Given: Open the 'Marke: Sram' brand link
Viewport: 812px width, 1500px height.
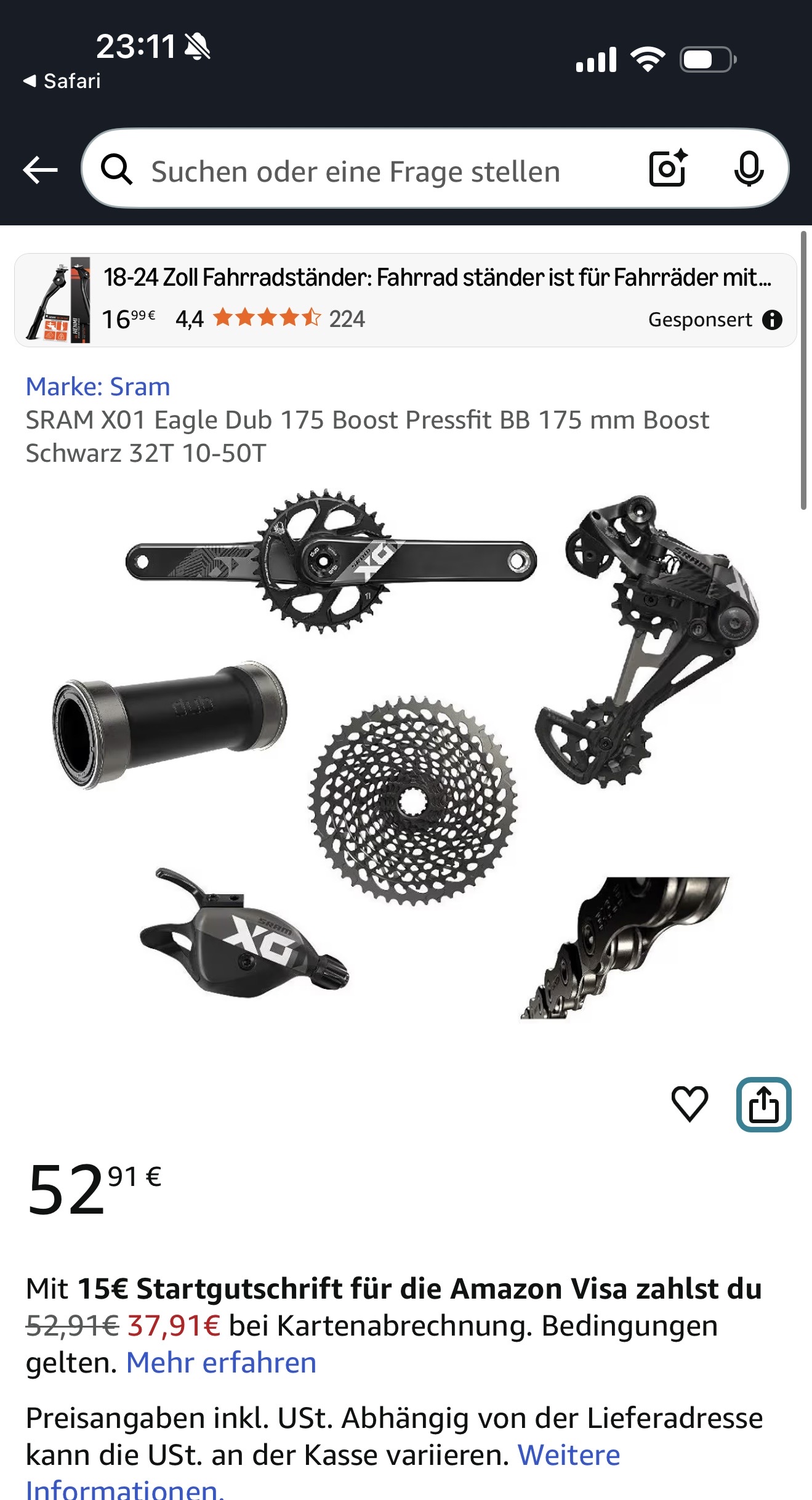Looking at the screenshot, I should [x=98, y=387].
